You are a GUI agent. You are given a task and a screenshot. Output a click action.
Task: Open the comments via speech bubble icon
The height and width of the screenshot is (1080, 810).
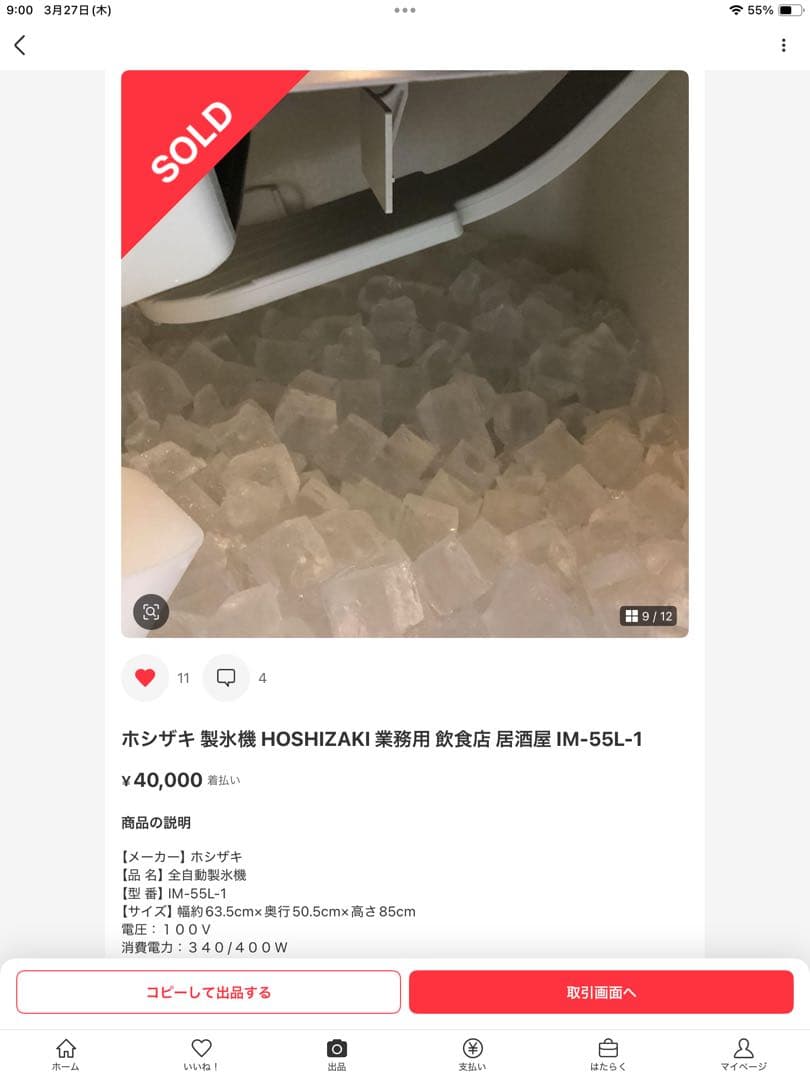pyautogui.click(x=226, y=677)
